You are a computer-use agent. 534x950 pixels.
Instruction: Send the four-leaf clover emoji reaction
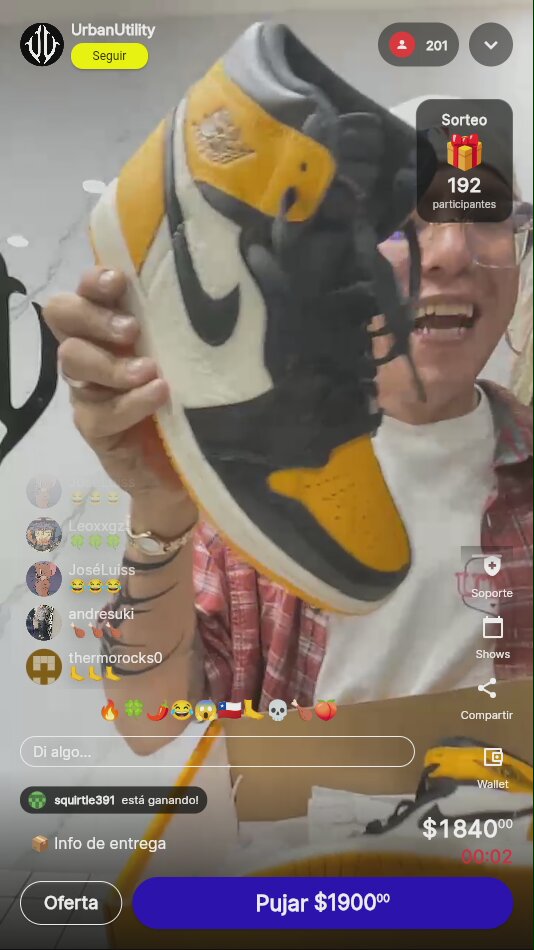tap(134, 710)
